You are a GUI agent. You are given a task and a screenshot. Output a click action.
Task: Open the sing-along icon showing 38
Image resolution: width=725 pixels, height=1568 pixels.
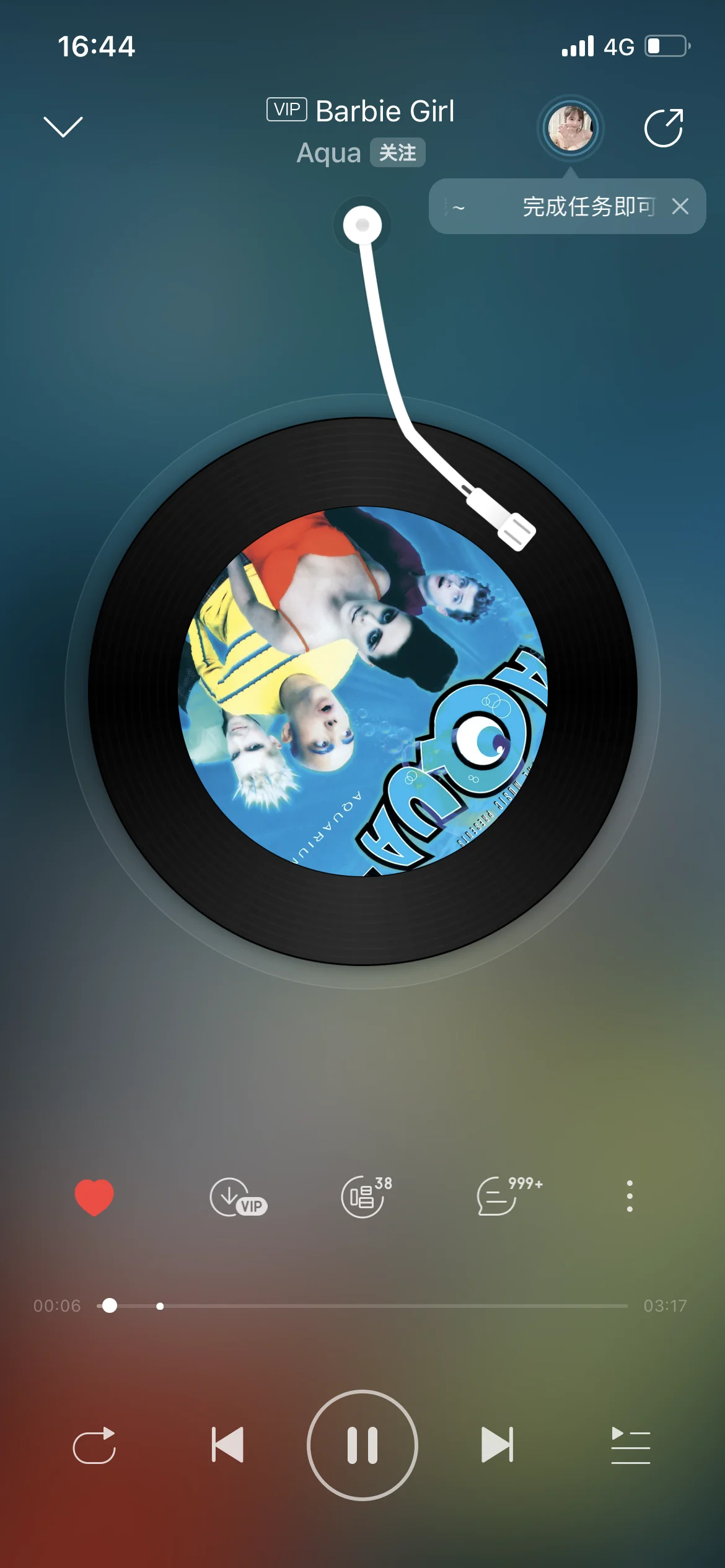click(x=366, y=1196)
